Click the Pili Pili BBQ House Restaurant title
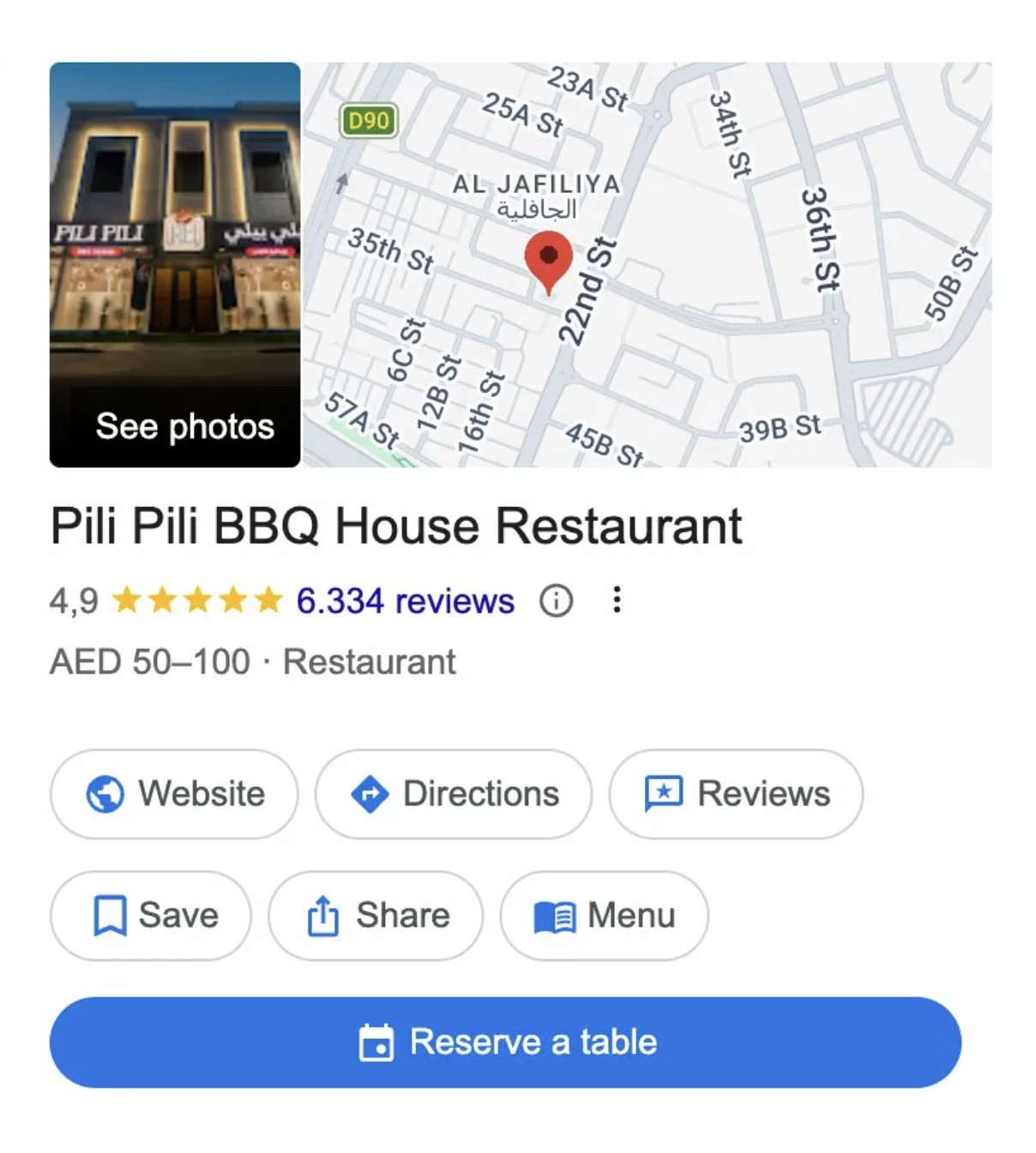The height and width of the screenshot is (1153, 1036). [x=396, y=526]
